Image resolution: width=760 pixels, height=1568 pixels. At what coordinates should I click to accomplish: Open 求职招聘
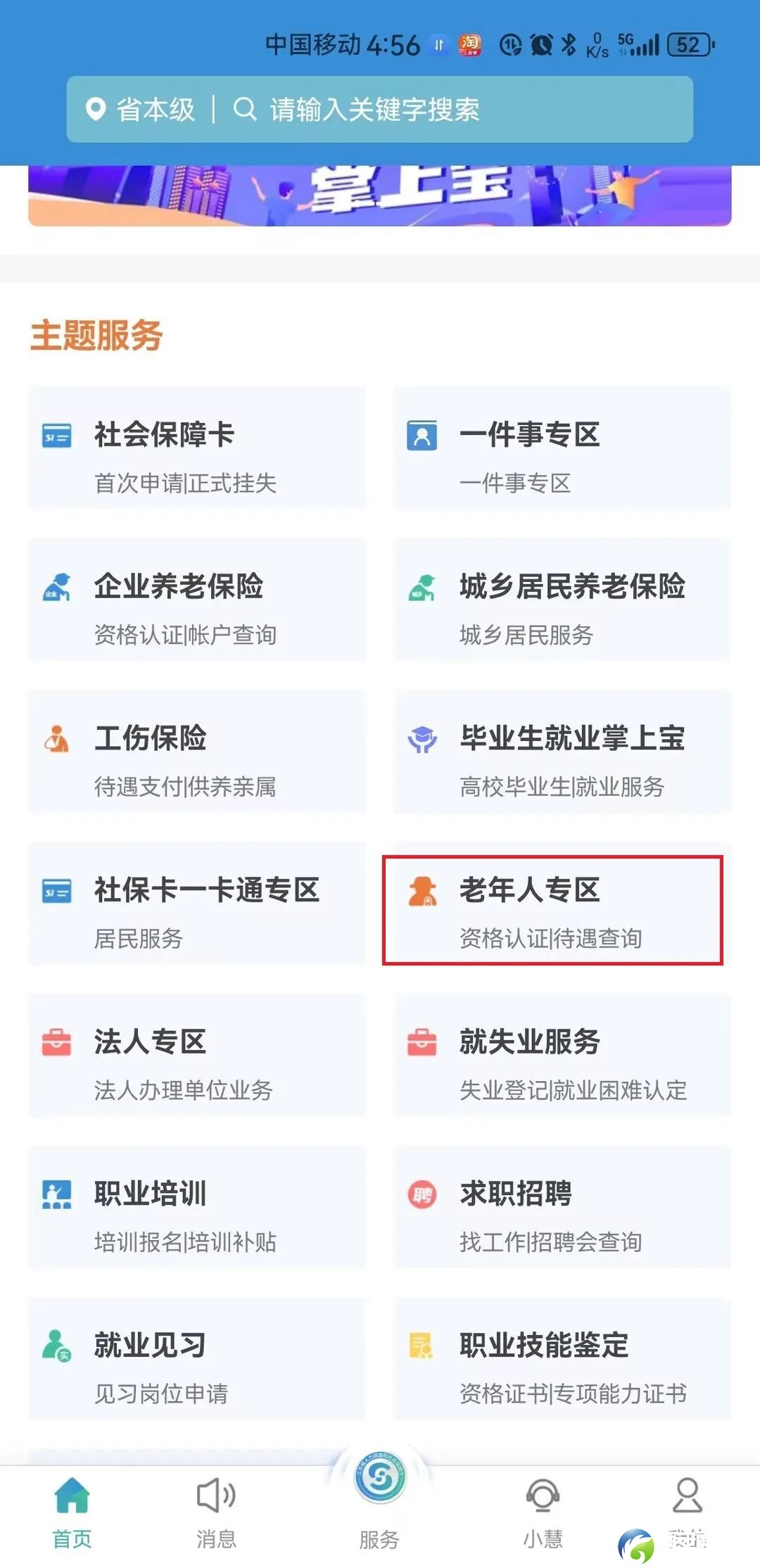[562, 1208]
